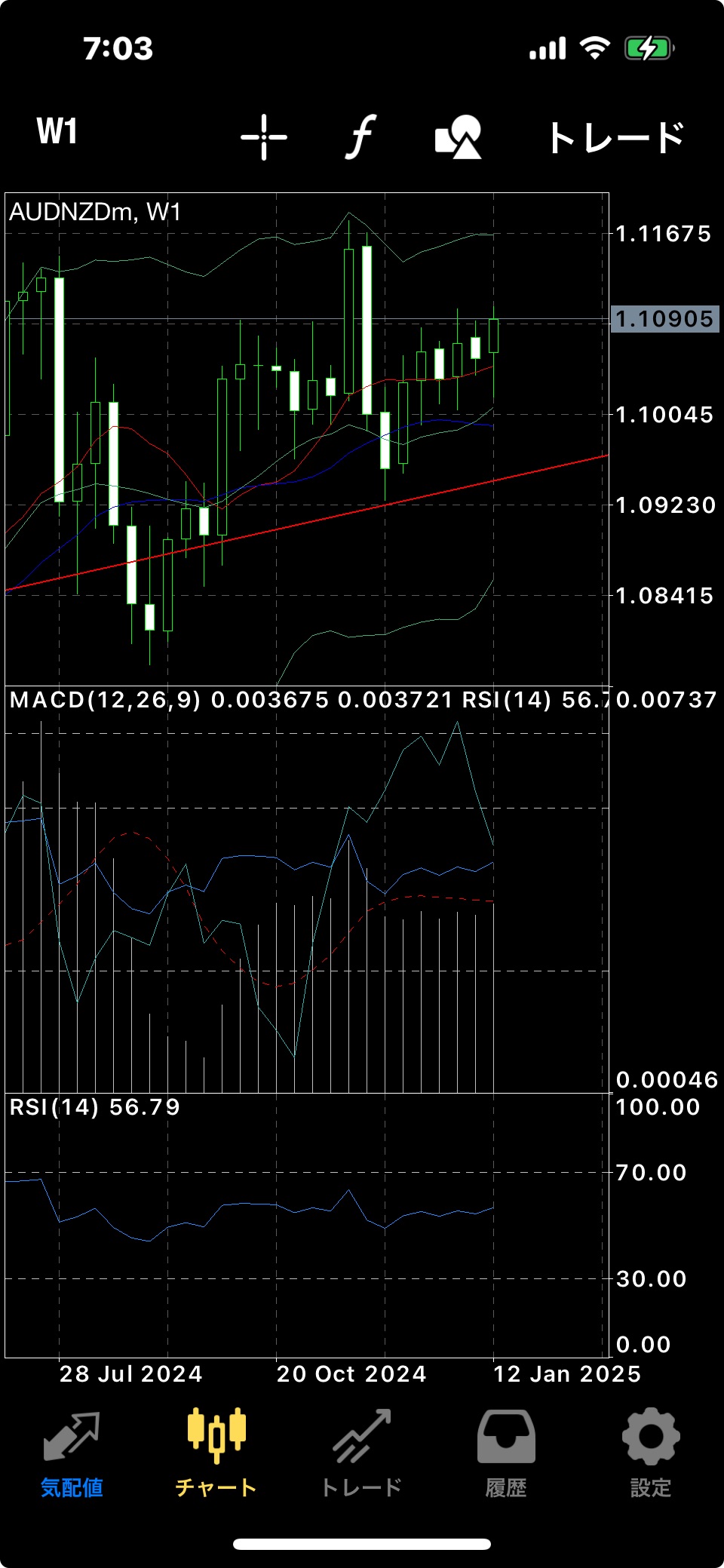Tap トレード in the top bar
This screenshot has height=1568, width=724.
(x=615, y=137)
